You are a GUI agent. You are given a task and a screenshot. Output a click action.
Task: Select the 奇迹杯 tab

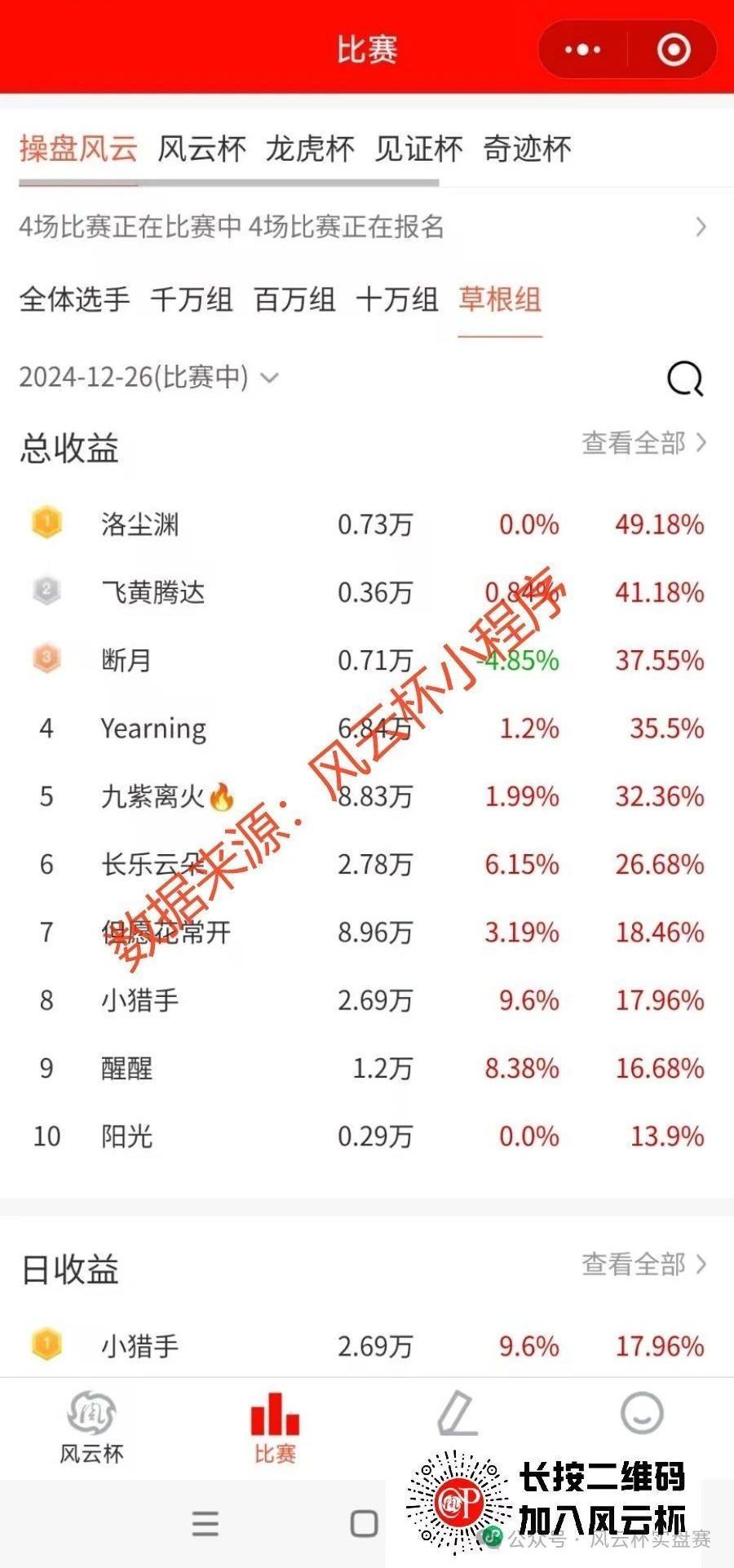527,148
